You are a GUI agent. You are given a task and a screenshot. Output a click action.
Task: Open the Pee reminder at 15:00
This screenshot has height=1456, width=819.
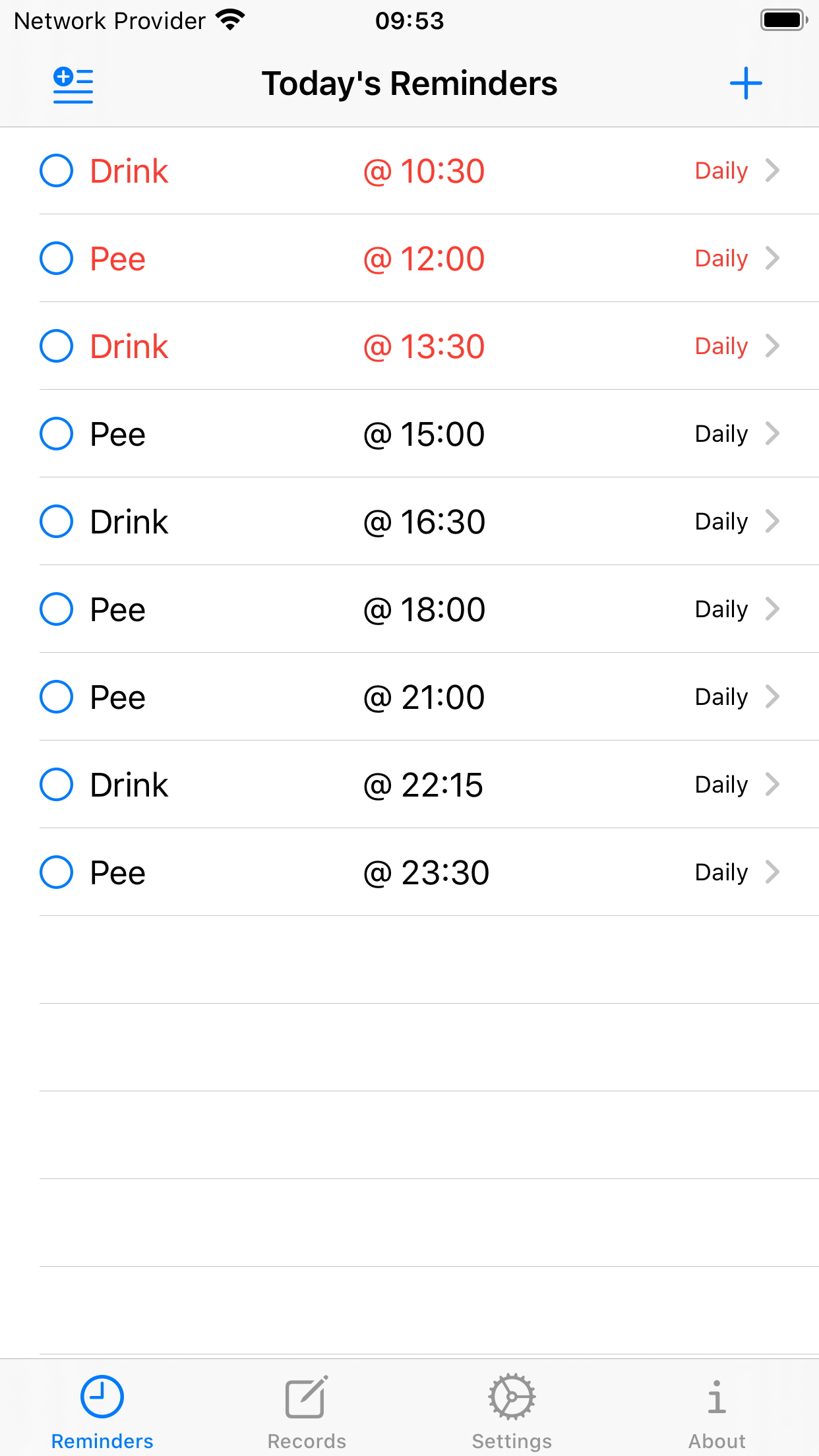[429, 434]
